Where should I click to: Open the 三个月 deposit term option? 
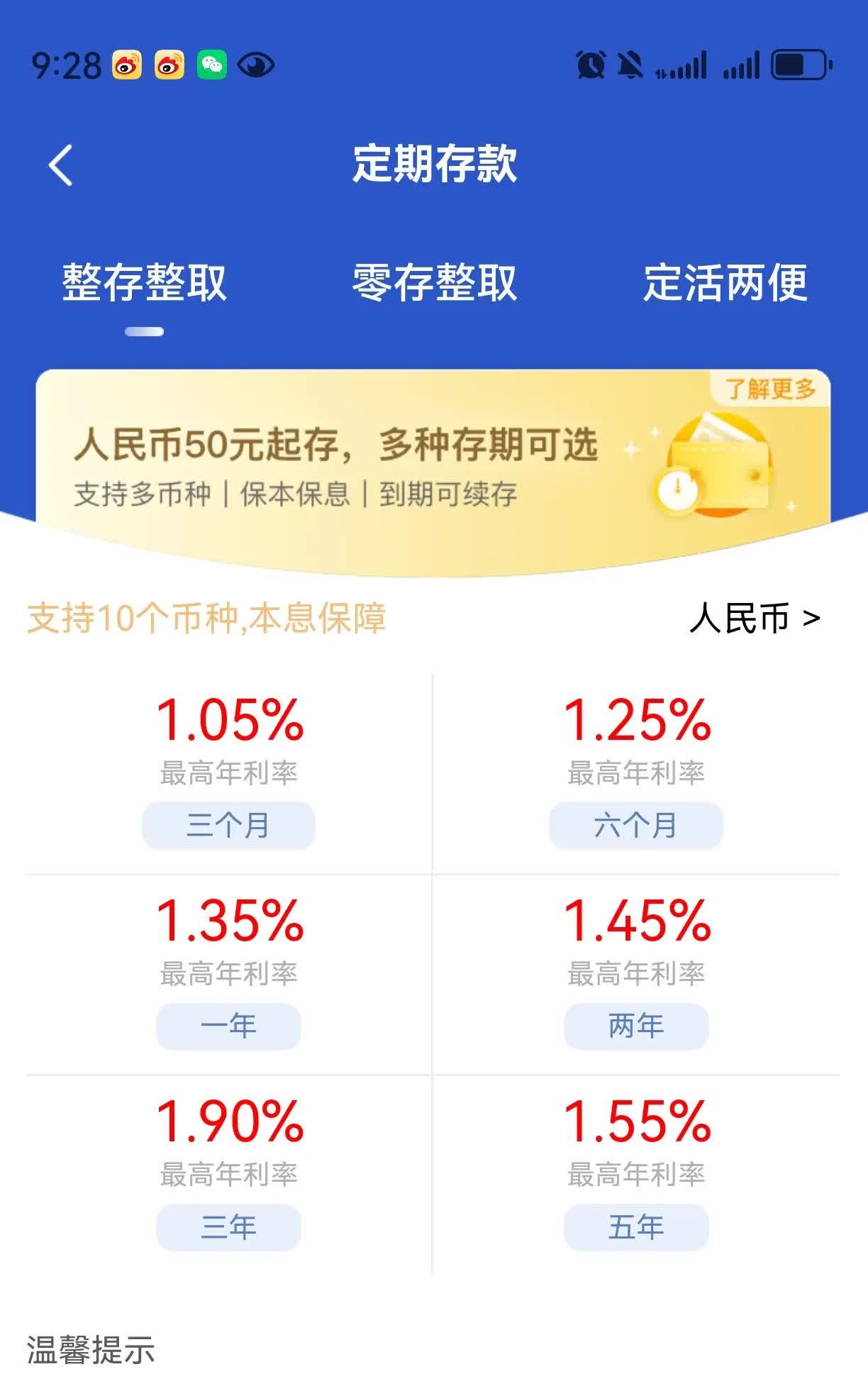click(228, 825)
